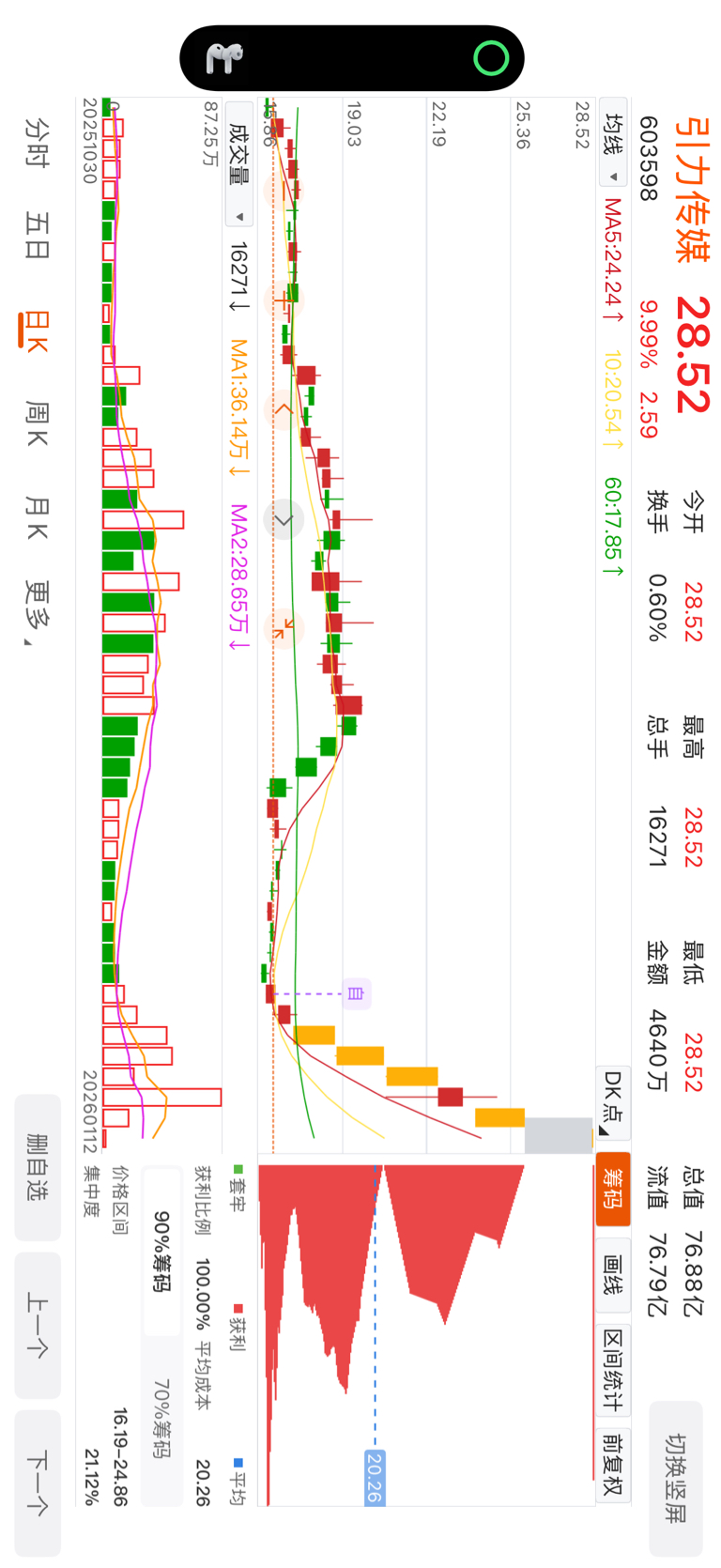Zoom in the K-line chart with plus icon
721x1568 pixels.
pos(283,301)
